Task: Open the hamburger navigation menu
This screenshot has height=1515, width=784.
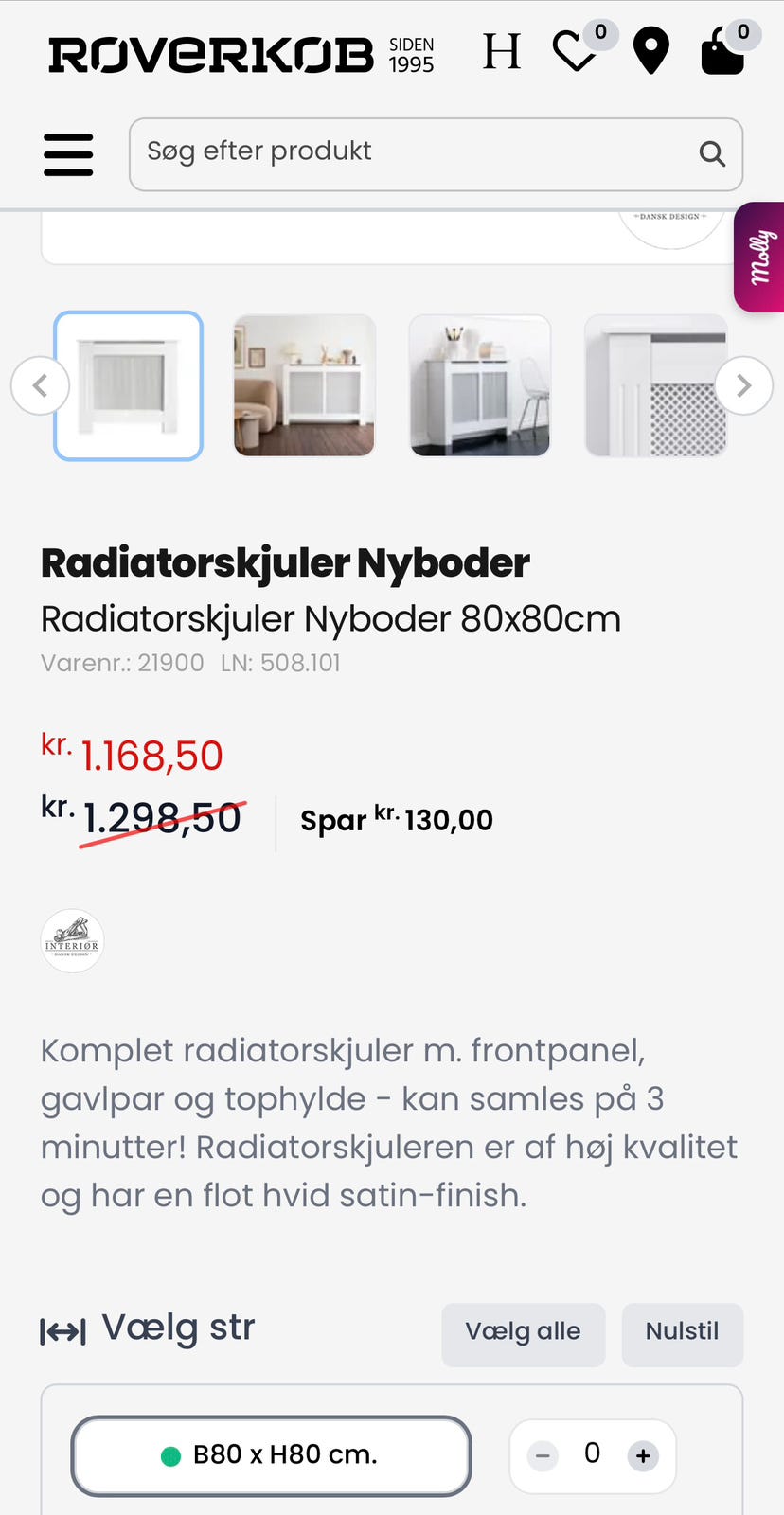Action: tap(67, 154)
